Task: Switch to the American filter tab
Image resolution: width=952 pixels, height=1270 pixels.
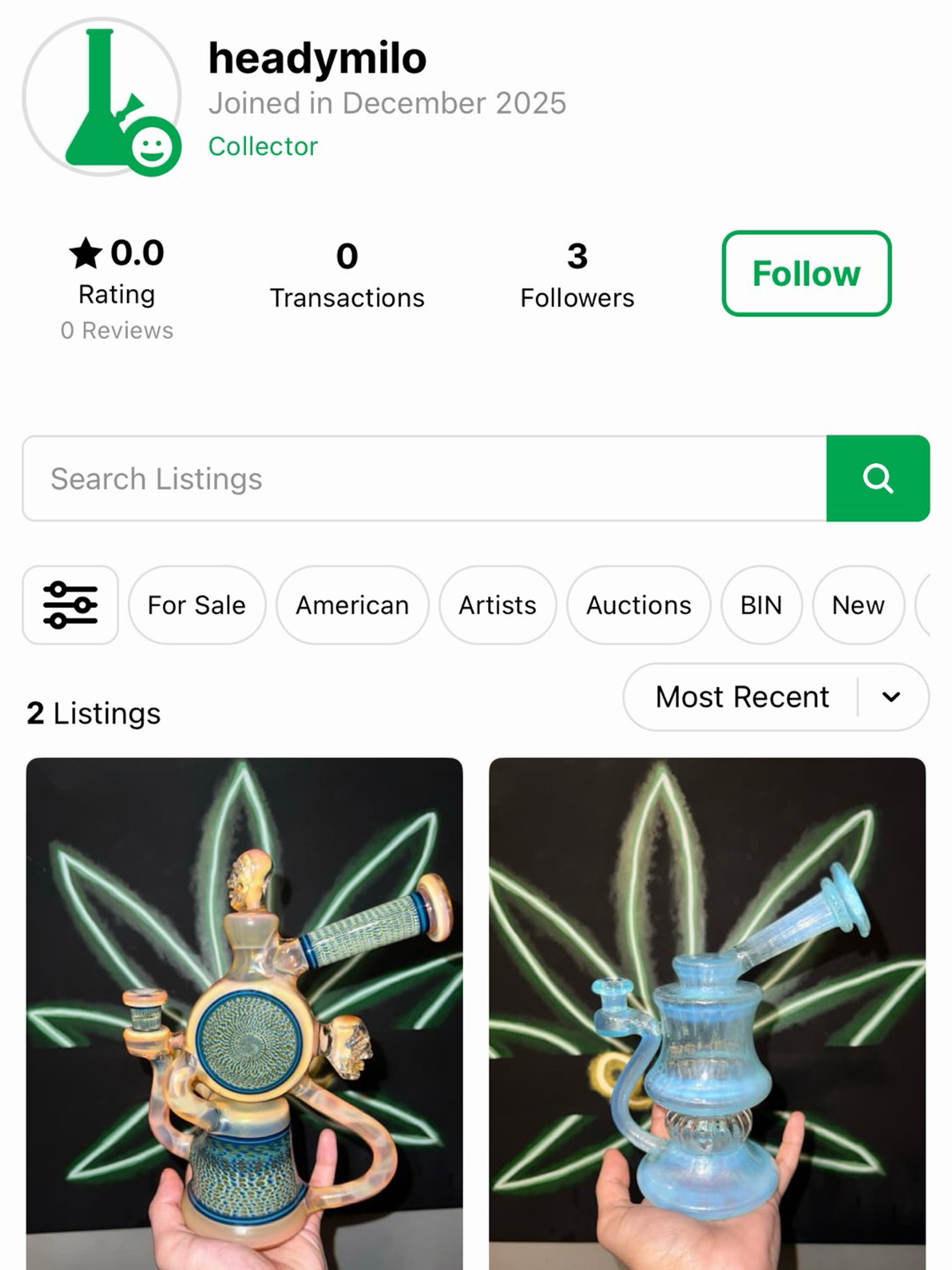Action: coord(352,604)
